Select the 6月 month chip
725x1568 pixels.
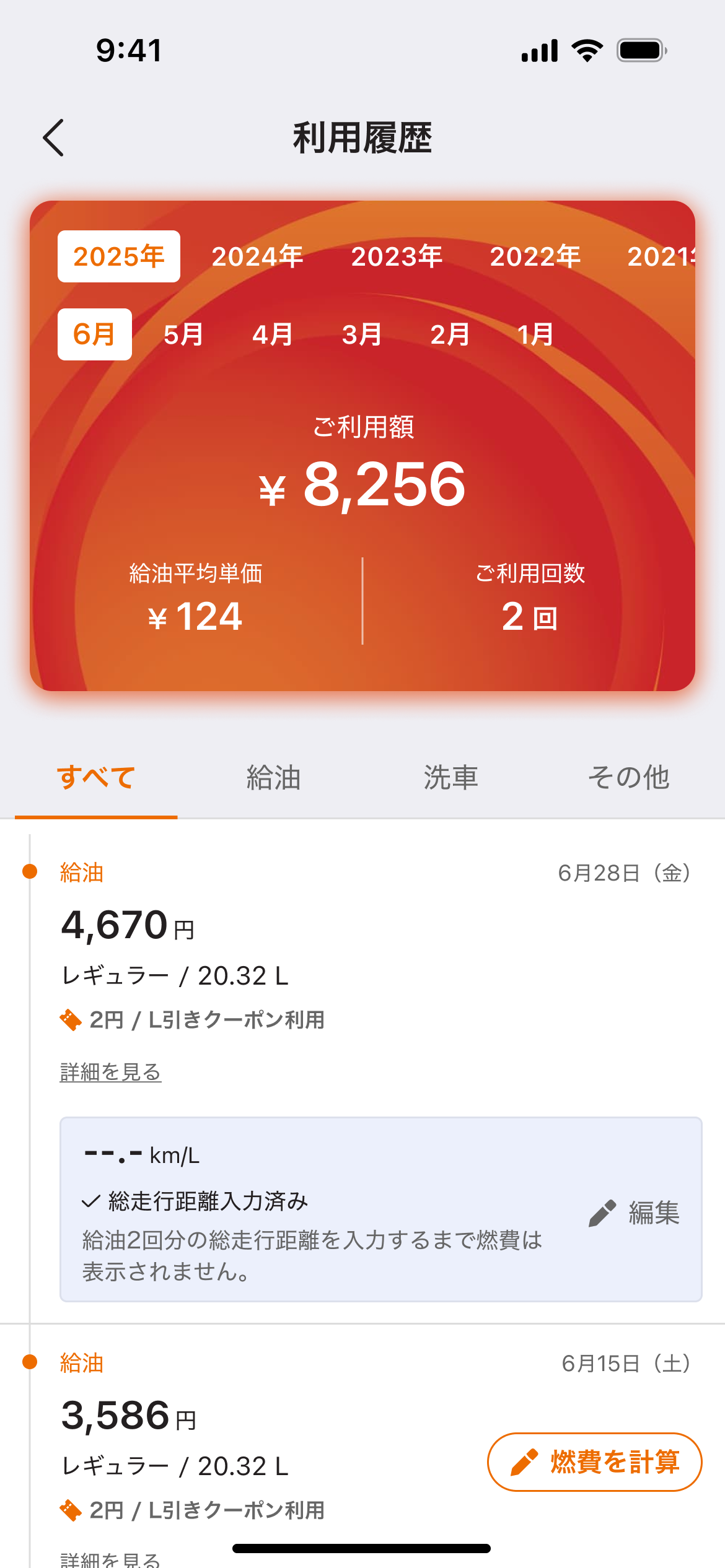pos(95,334)
